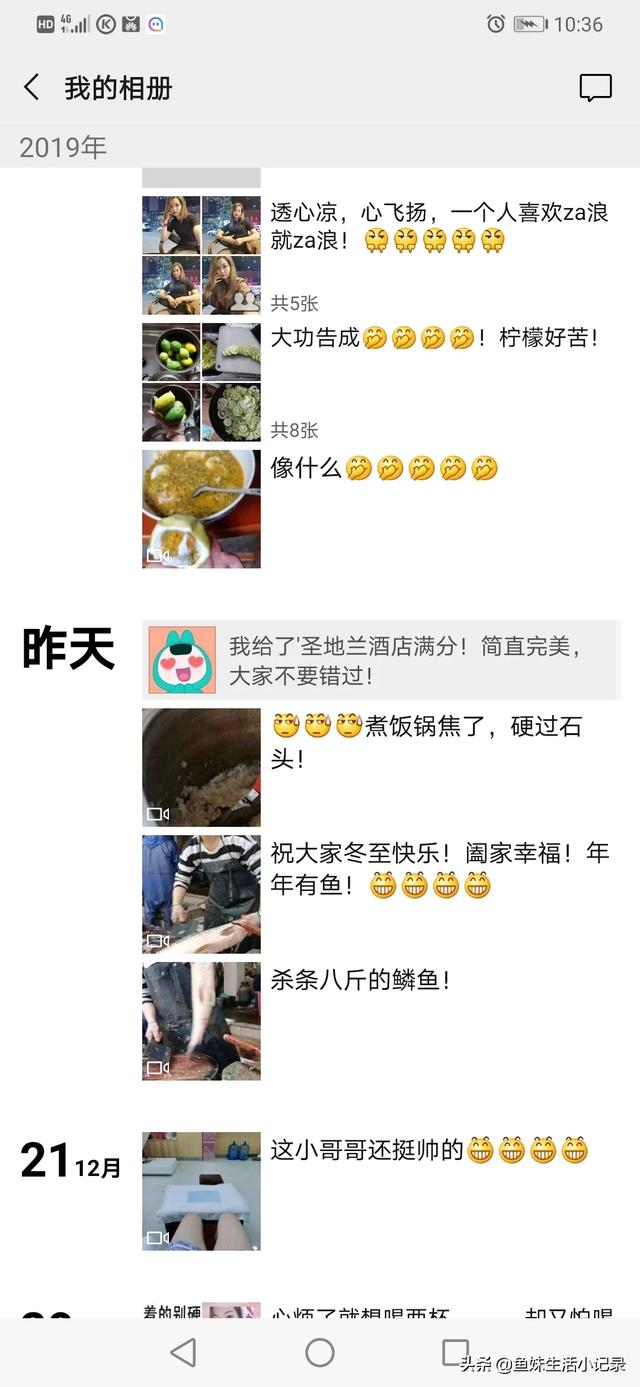Viewport: 640px width, 1387px height.
Task: Watch the 杀条八斤的鳞鱼 video
Action: 201,1021
